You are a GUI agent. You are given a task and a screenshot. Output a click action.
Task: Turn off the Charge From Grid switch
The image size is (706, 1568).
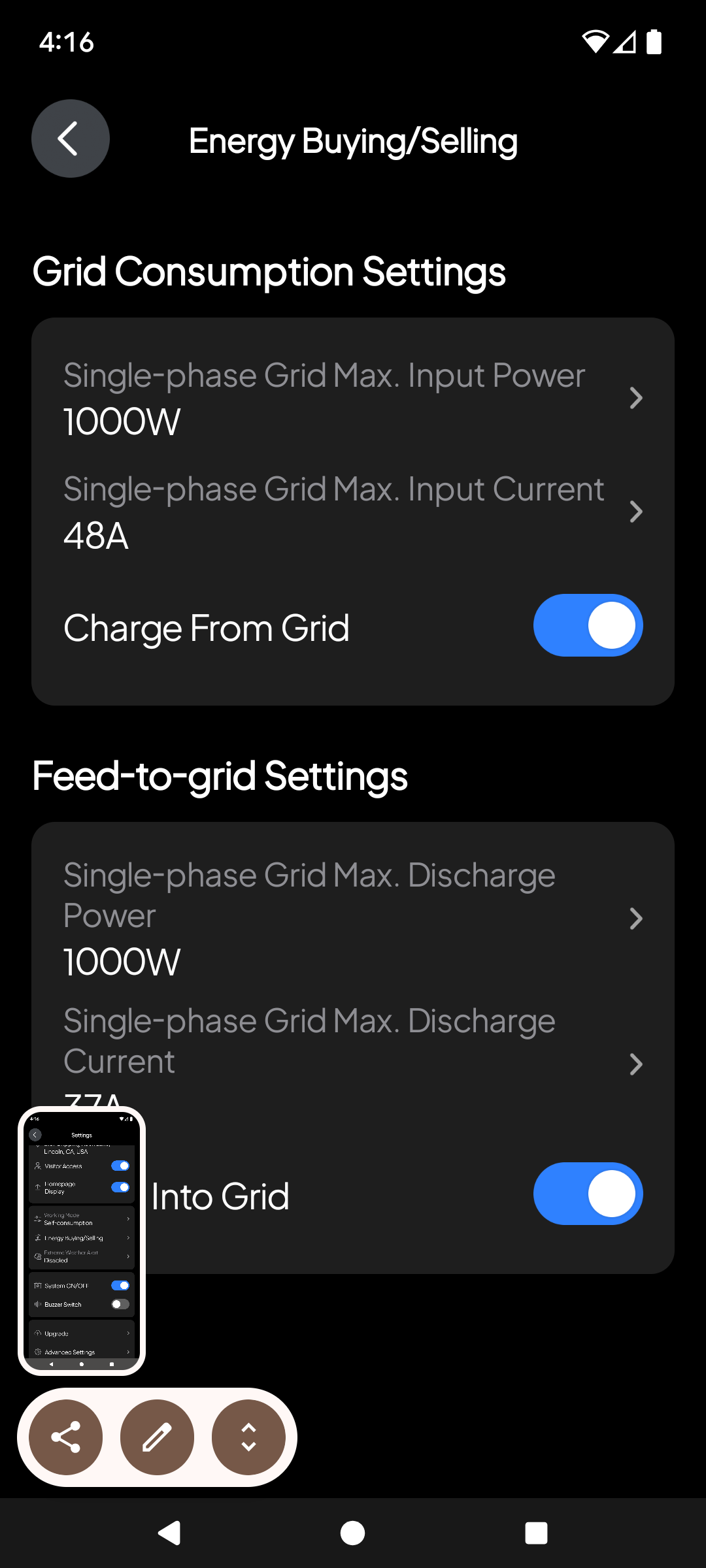coord(588,625)
